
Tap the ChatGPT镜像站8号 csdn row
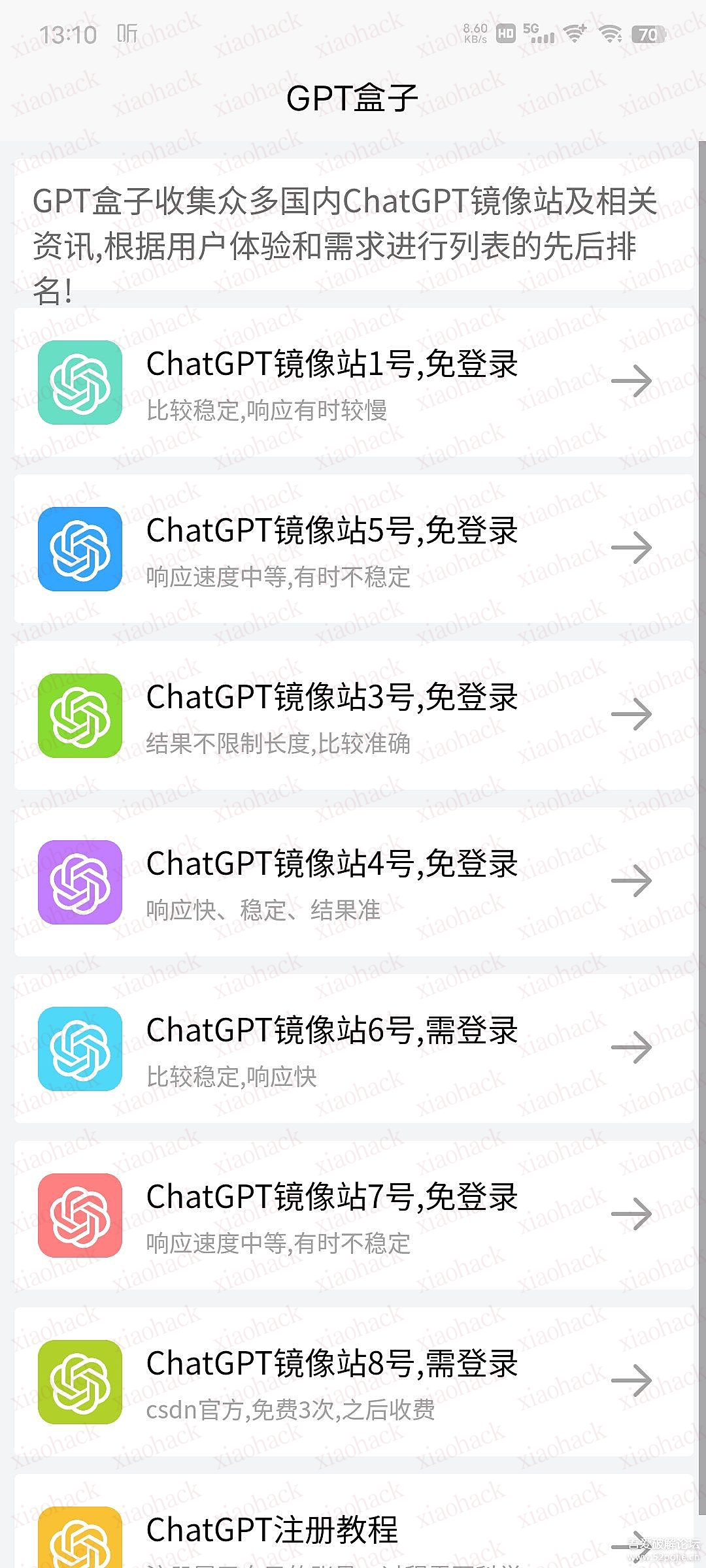coord(353,1382)
